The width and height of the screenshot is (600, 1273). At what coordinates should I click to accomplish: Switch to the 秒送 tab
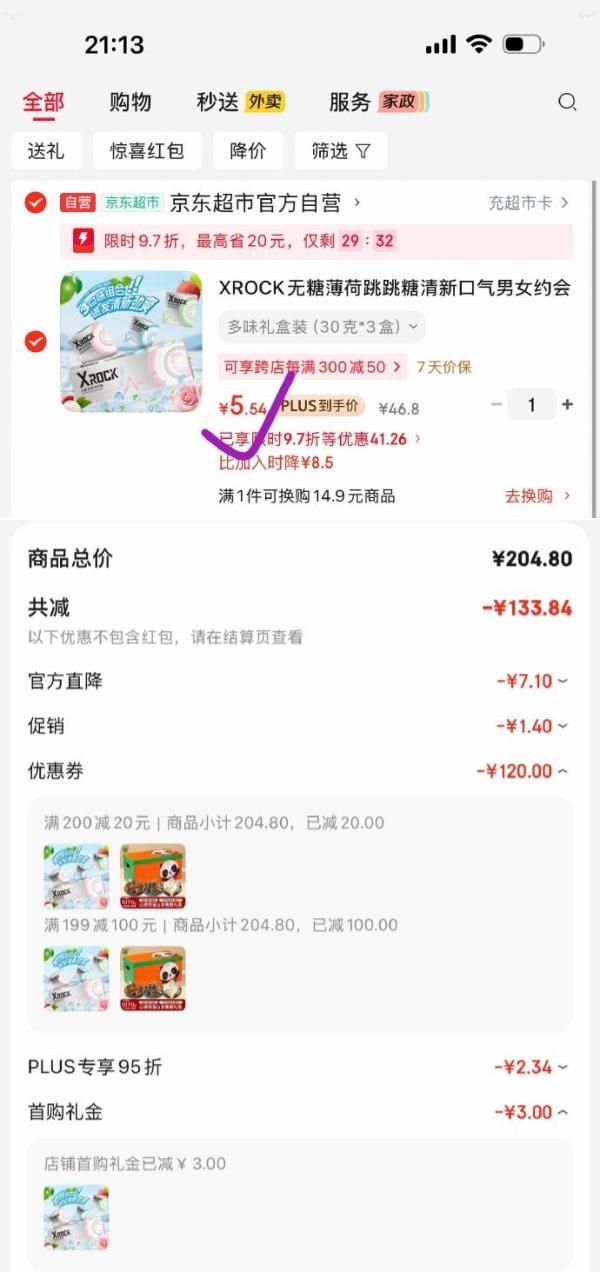coord(240,102)
